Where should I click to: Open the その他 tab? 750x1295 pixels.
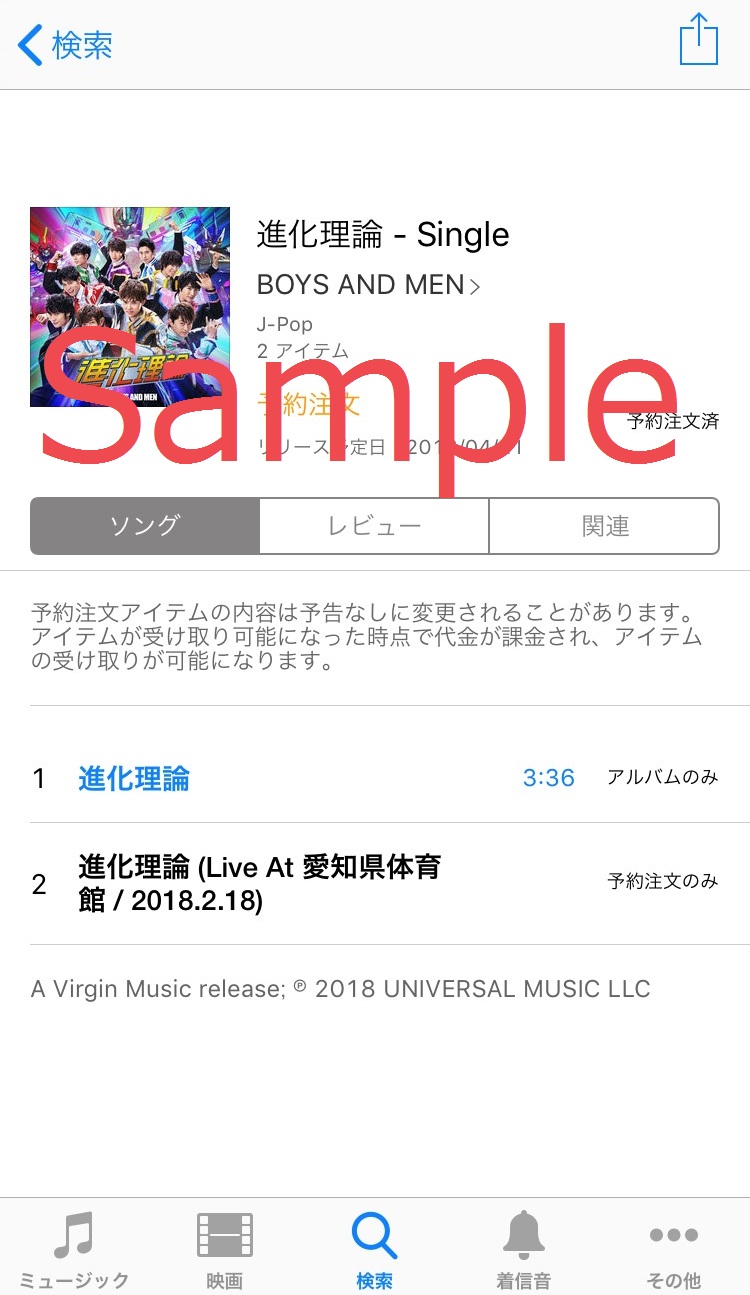pyautogui.click(x=673, y=1249)
